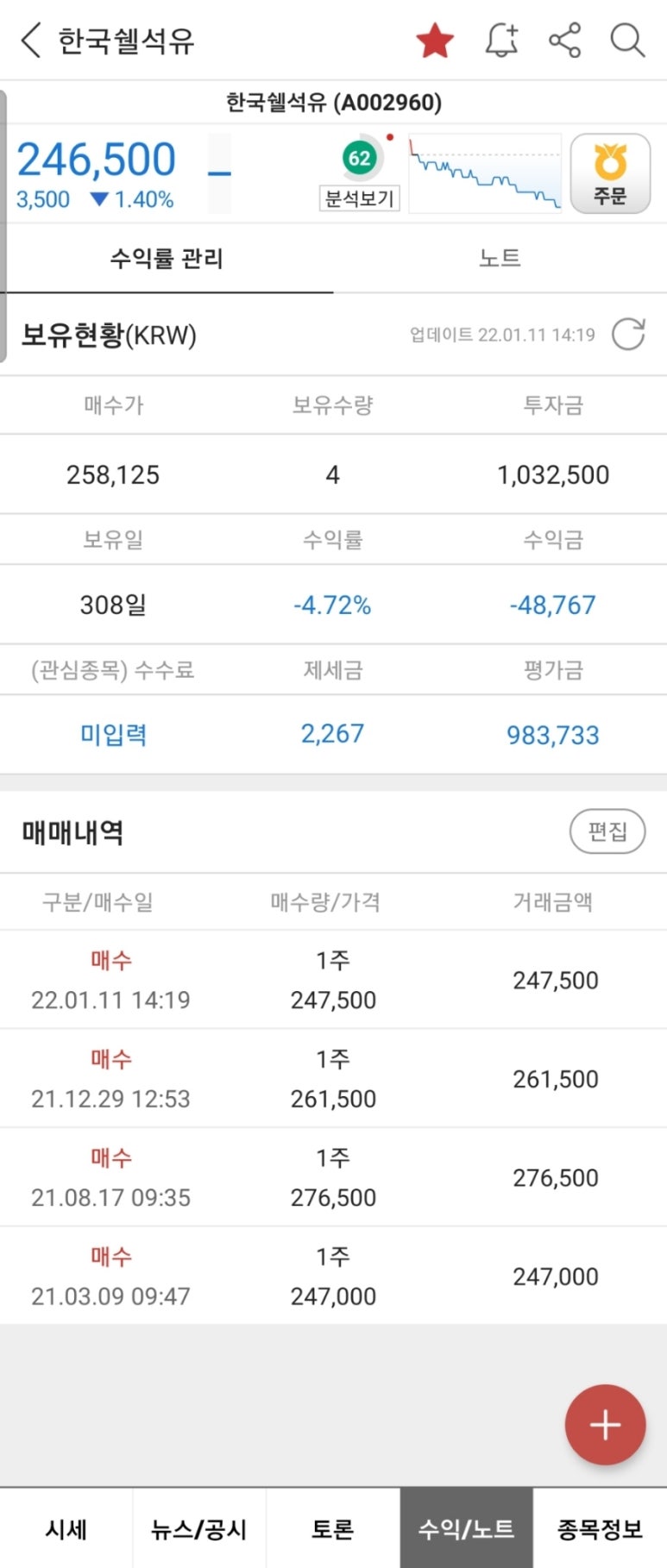Tap the 주문 order button

click(610, 173)
